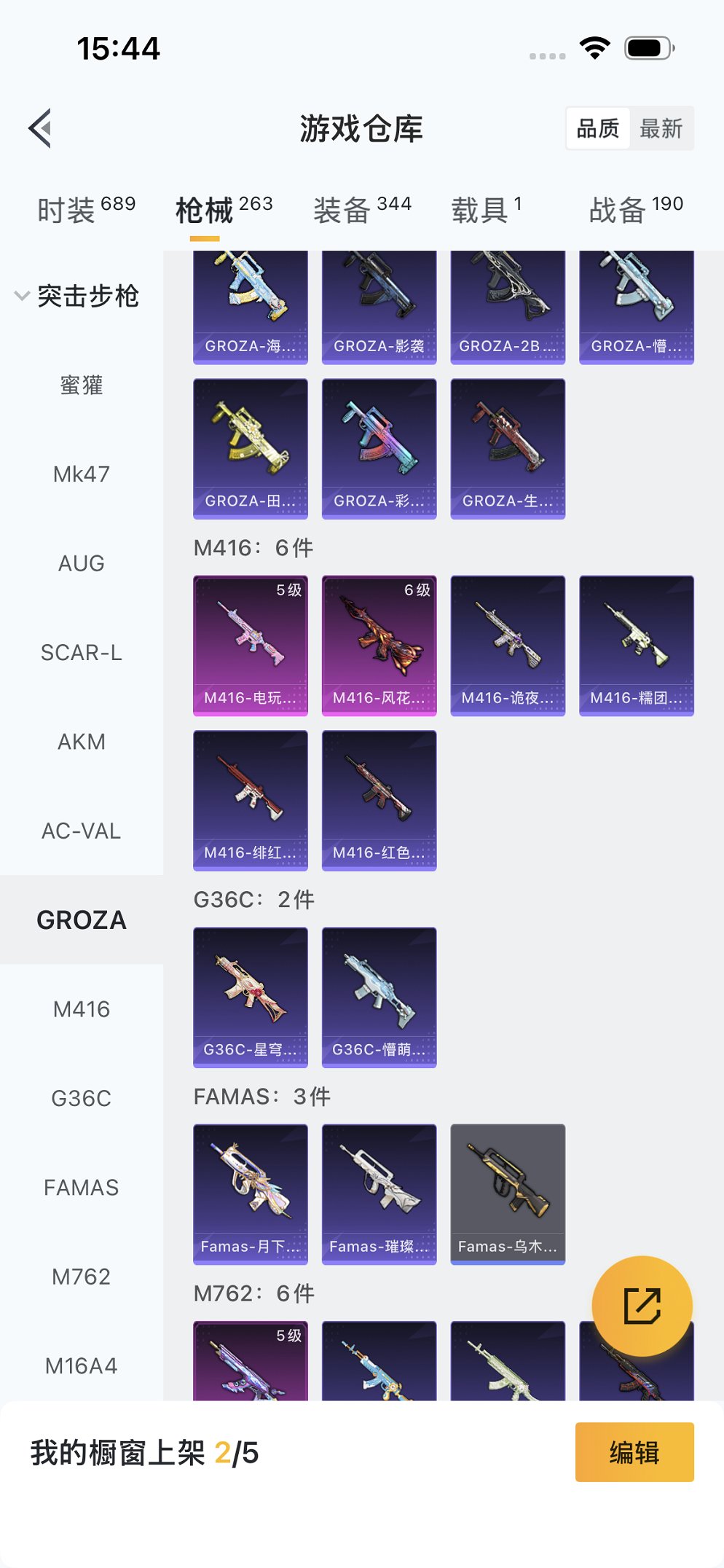Open the 载具 tab
Screen dimensions: 724x1568
[x=486, y=210]
